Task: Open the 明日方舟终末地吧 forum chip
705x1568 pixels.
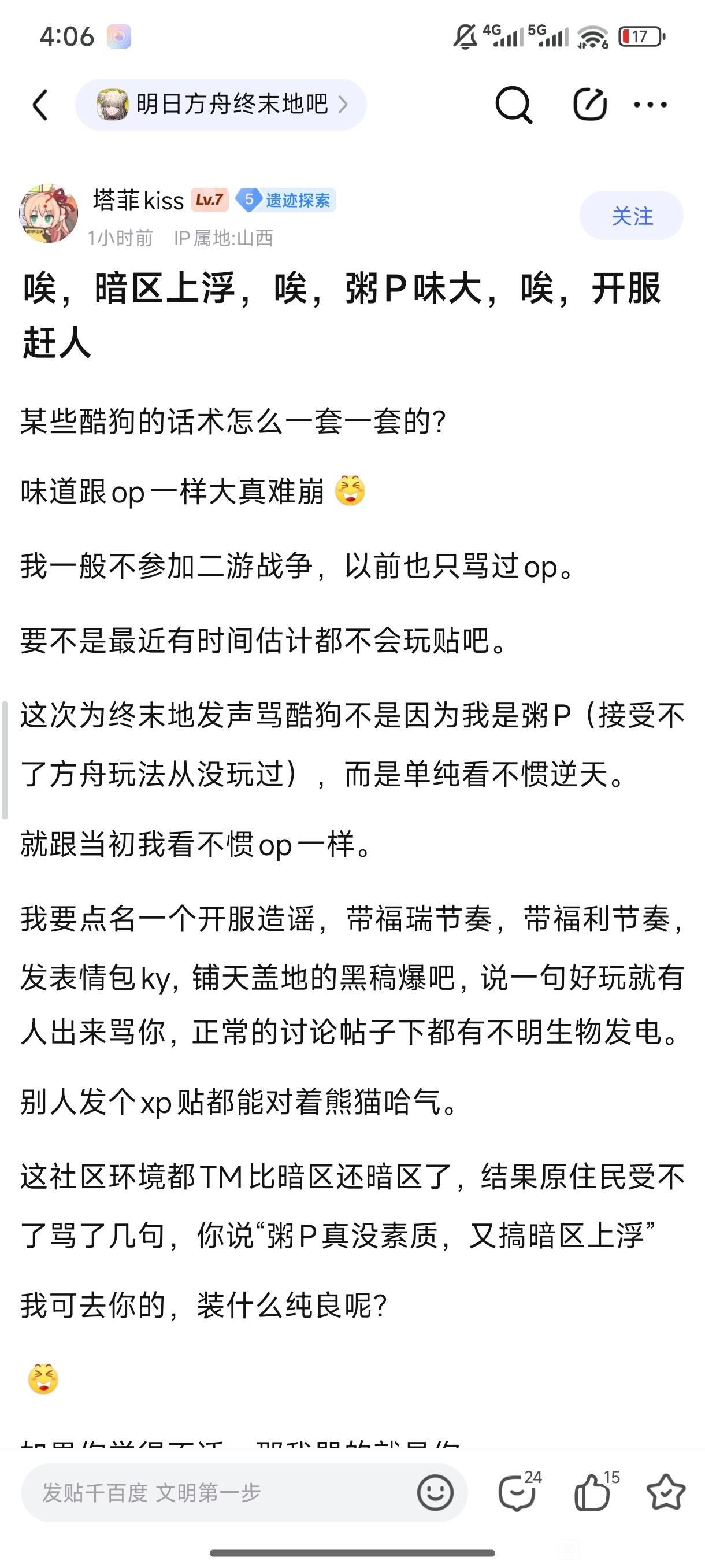Action: 221,105
